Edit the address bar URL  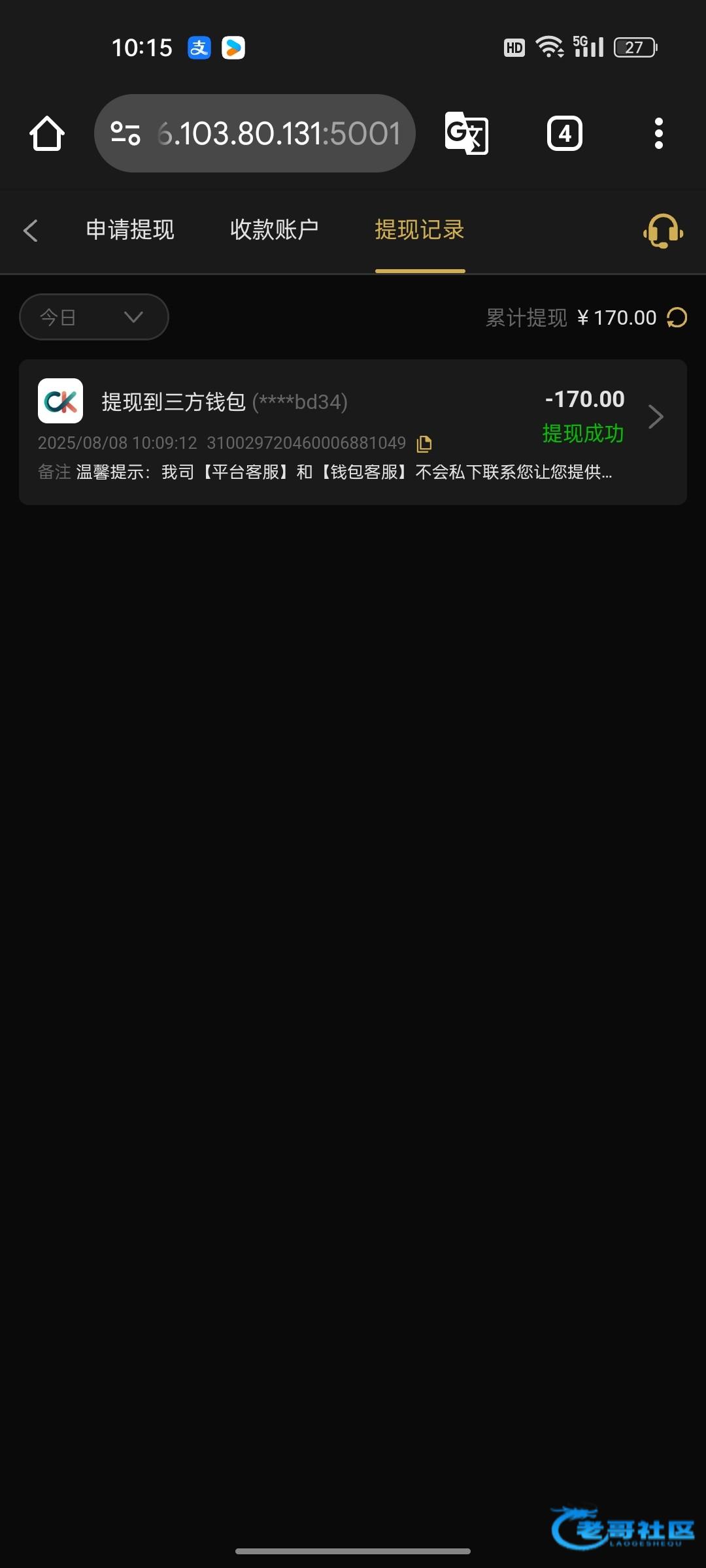(x=278, y=134)
